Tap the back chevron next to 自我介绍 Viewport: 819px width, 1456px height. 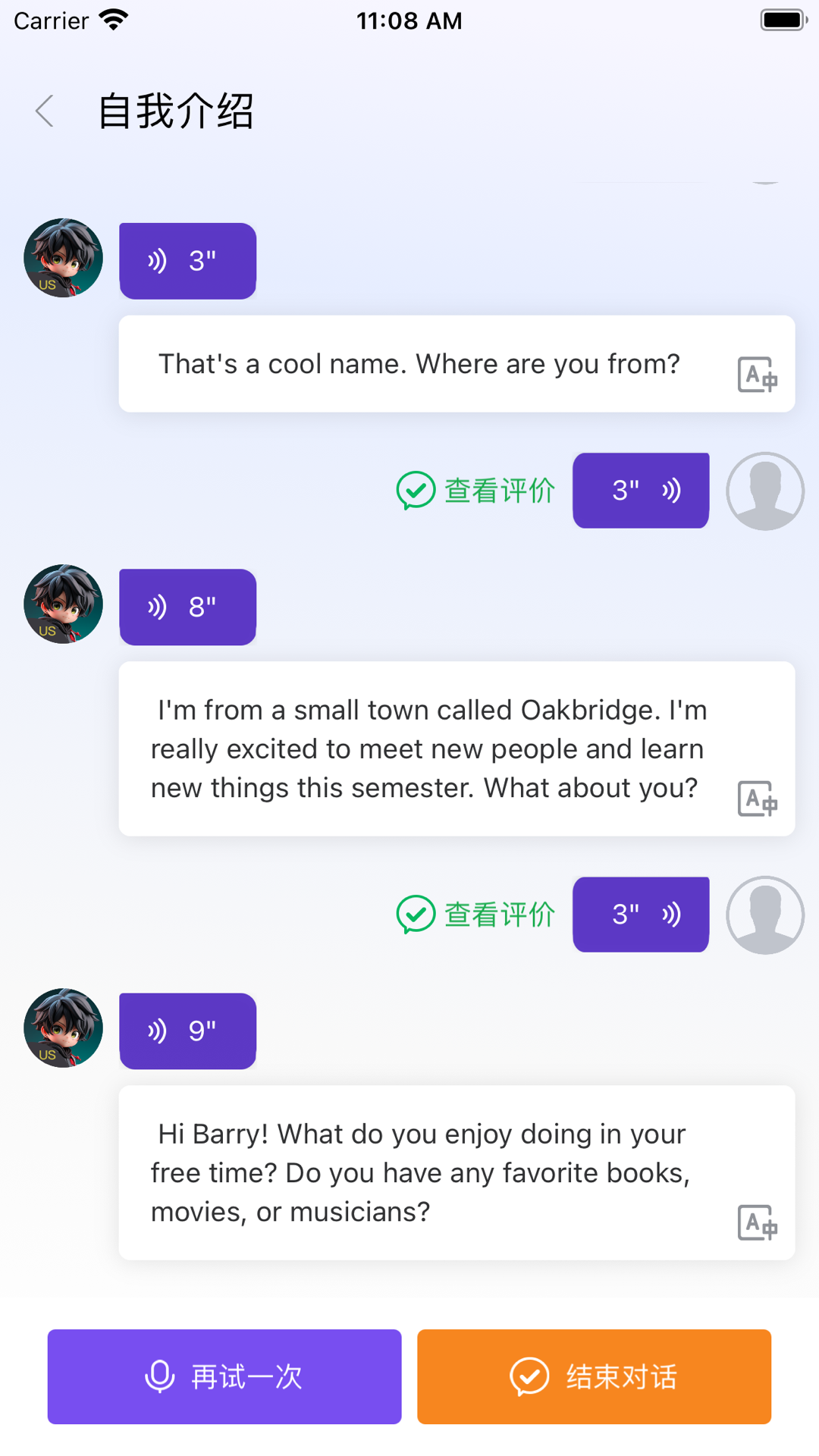(x=45, y=111)
